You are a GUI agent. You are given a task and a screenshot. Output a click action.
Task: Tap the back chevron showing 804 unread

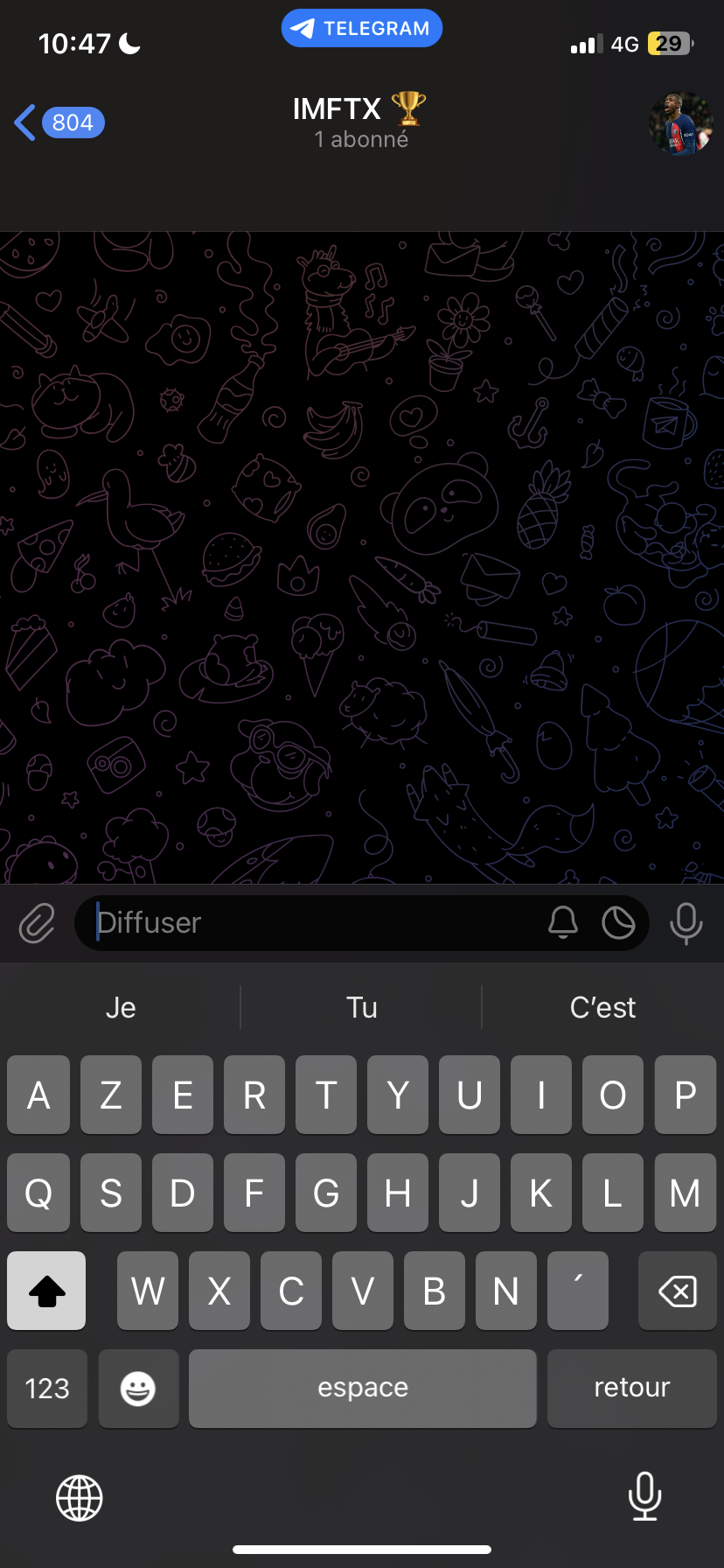click(57, 122)
